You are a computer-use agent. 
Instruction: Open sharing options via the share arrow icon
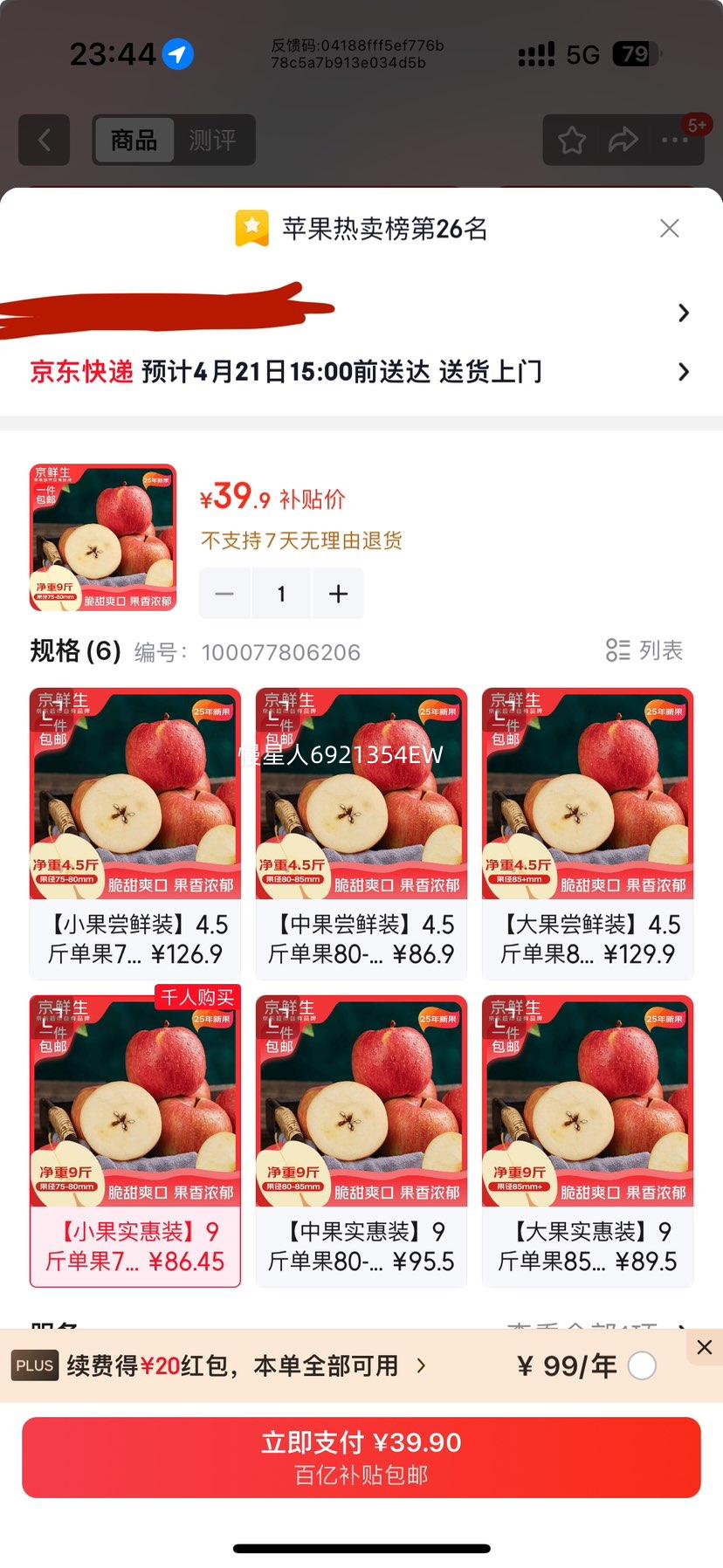pos(623,141)
